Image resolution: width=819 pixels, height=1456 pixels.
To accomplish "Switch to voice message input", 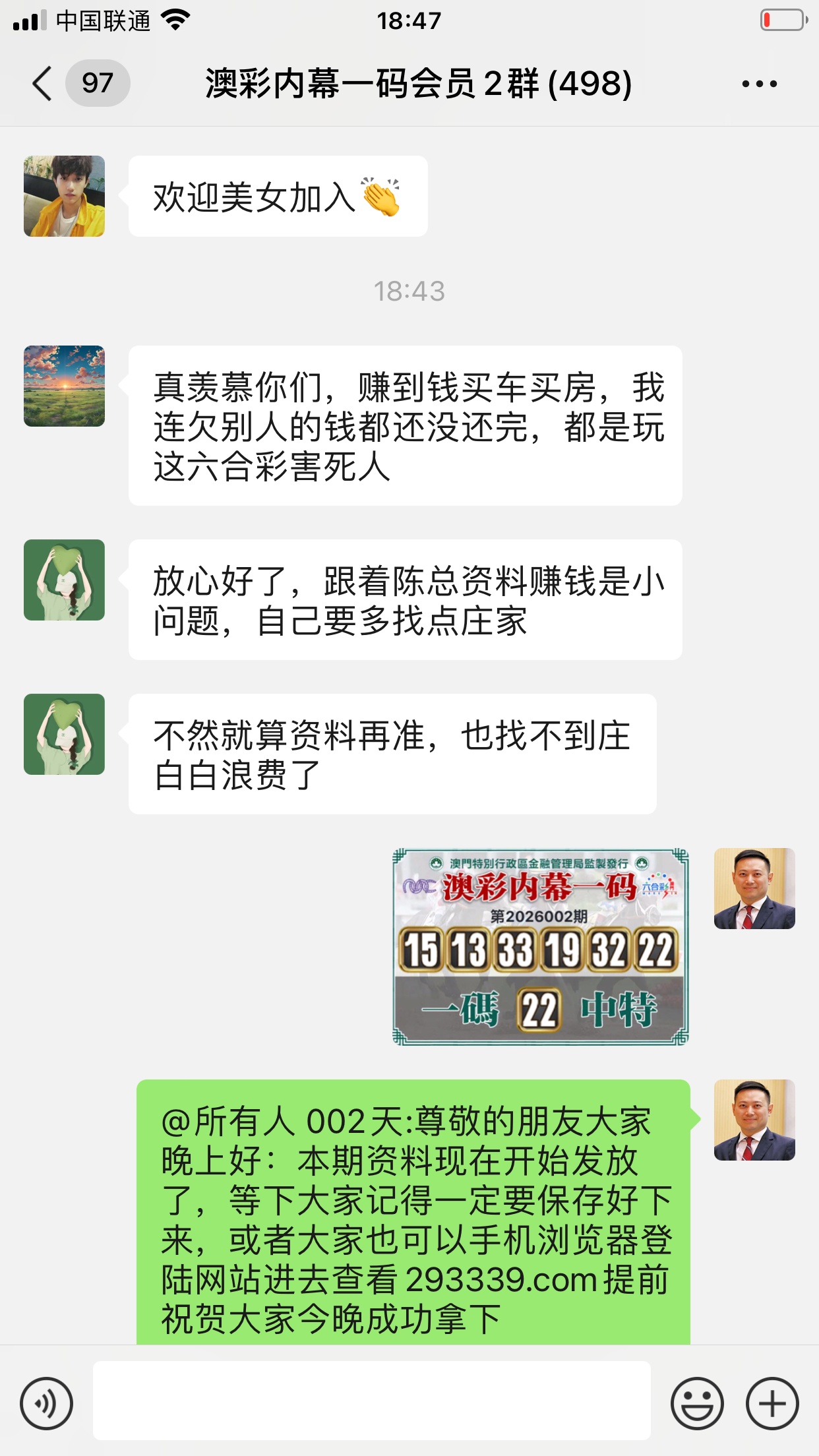I will pos(46,1403).
